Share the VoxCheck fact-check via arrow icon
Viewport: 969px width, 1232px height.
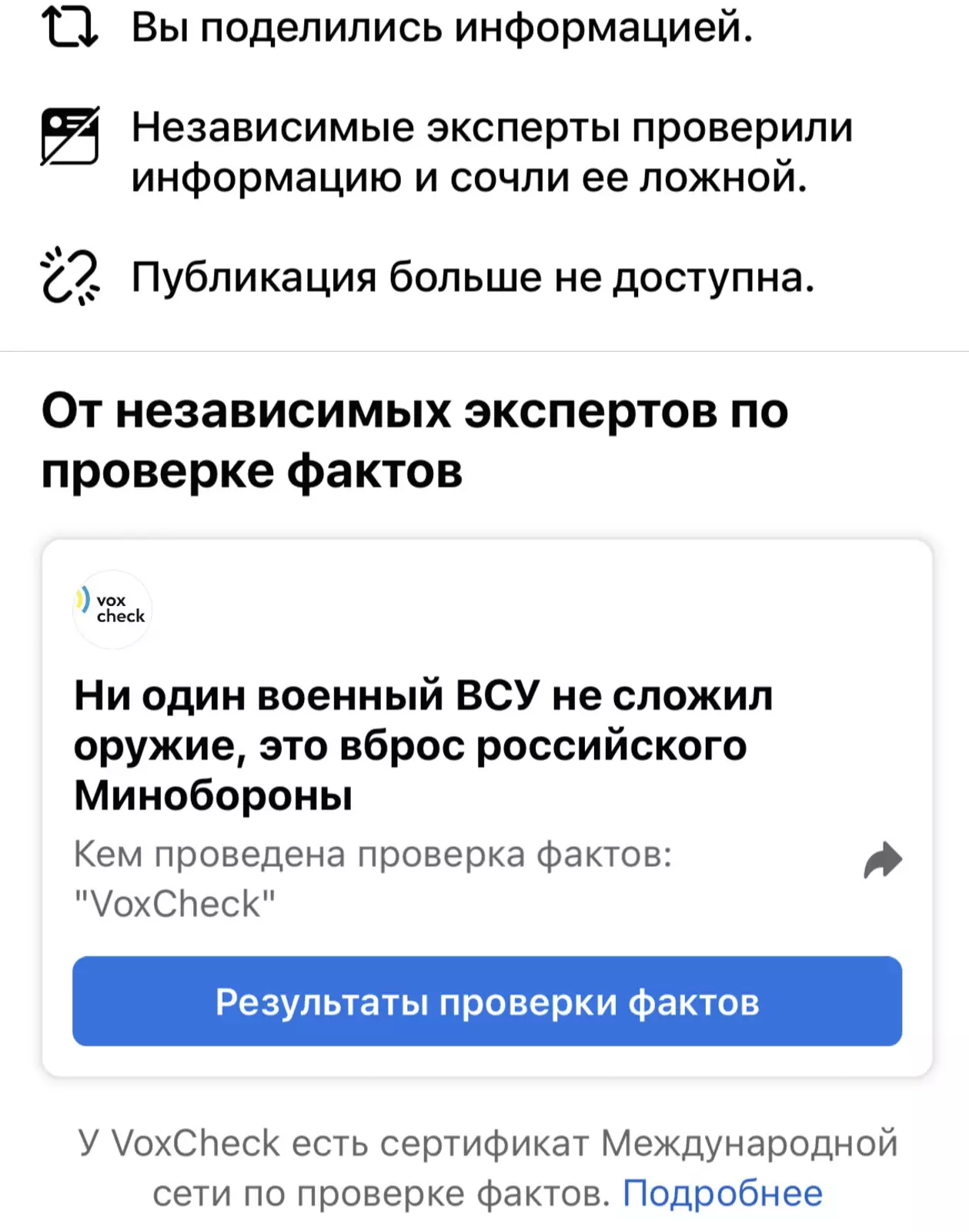pos(882,860)
